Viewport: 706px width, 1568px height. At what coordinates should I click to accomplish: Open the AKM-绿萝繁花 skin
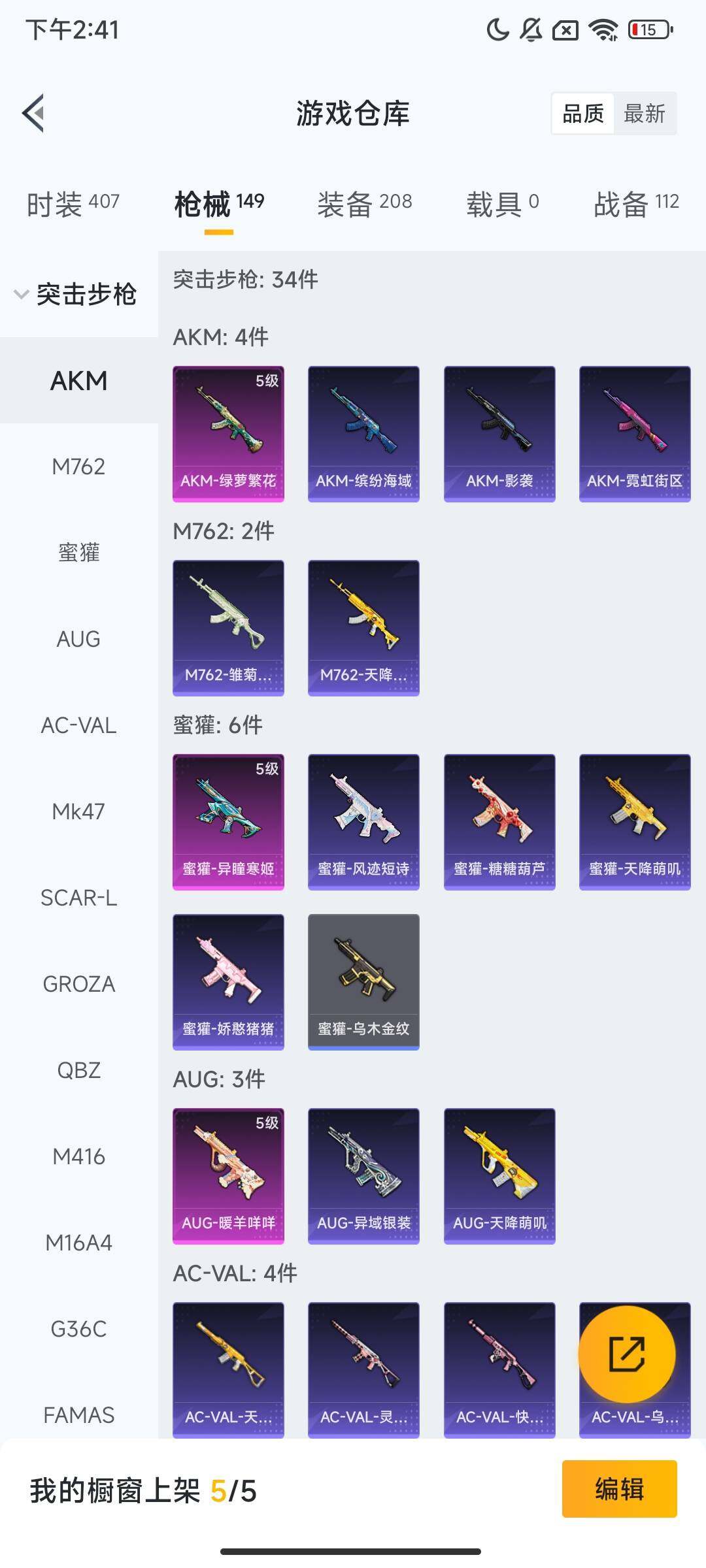click(228, 434)
